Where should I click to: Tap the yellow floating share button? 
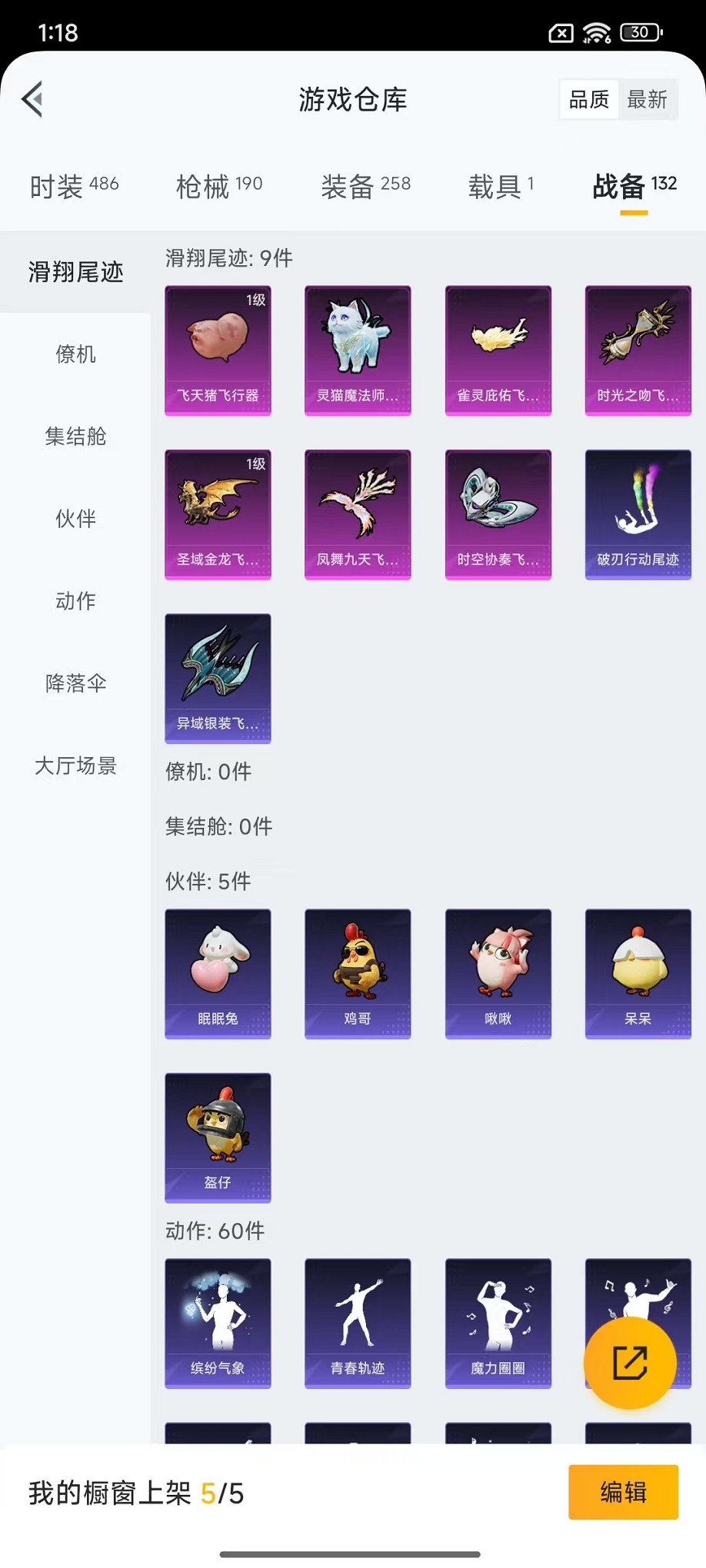(x=630, y=1363)
